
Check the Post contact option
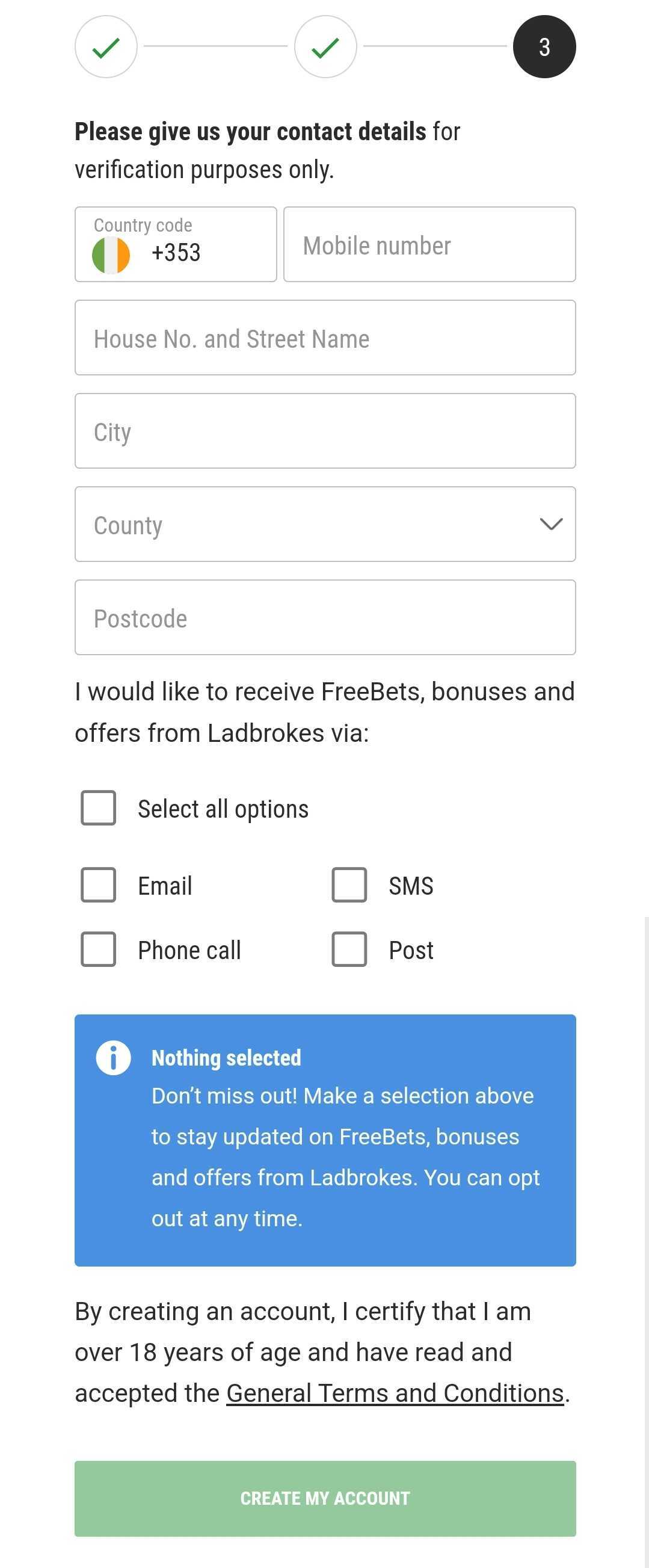348,949
